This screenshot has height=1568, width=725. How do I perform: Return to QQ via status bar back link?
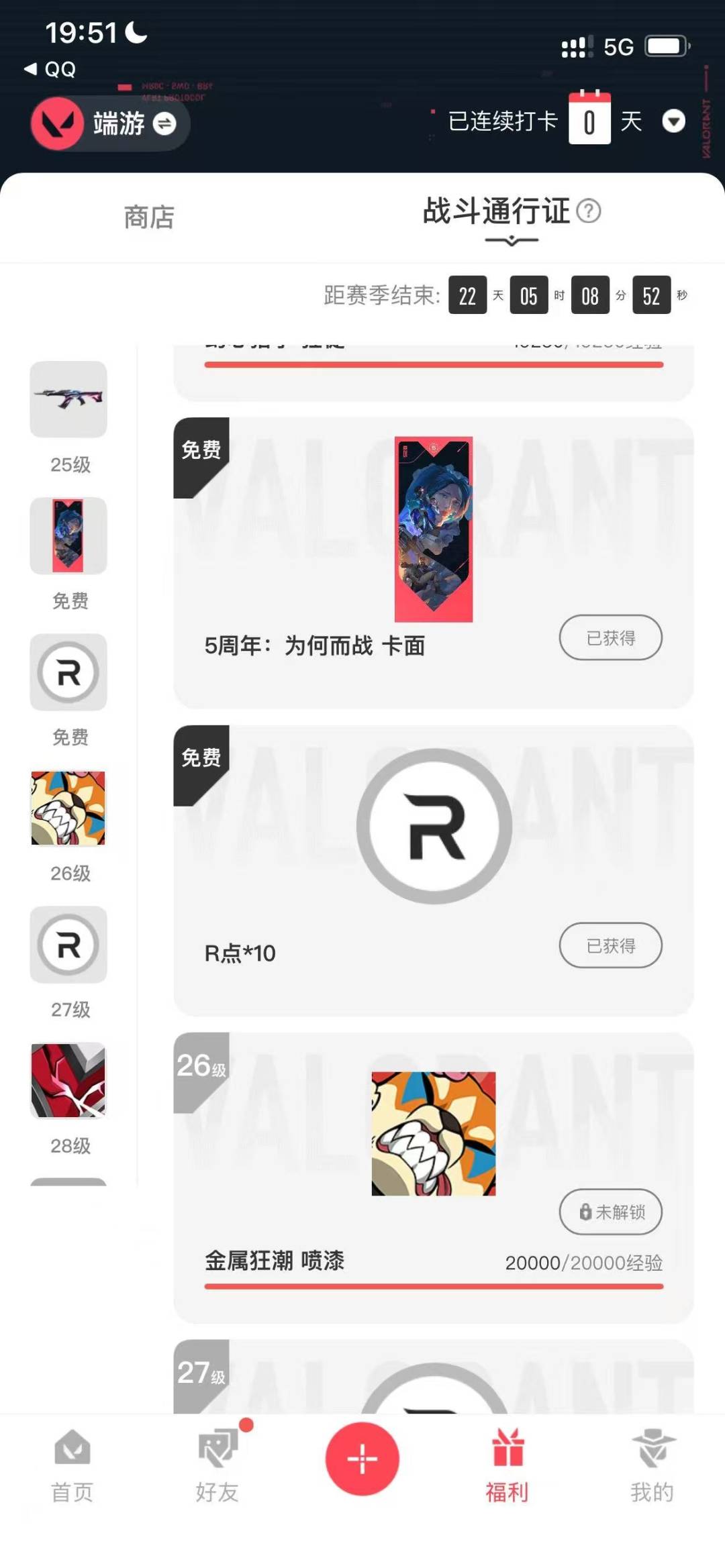click(x=50, y=69)
